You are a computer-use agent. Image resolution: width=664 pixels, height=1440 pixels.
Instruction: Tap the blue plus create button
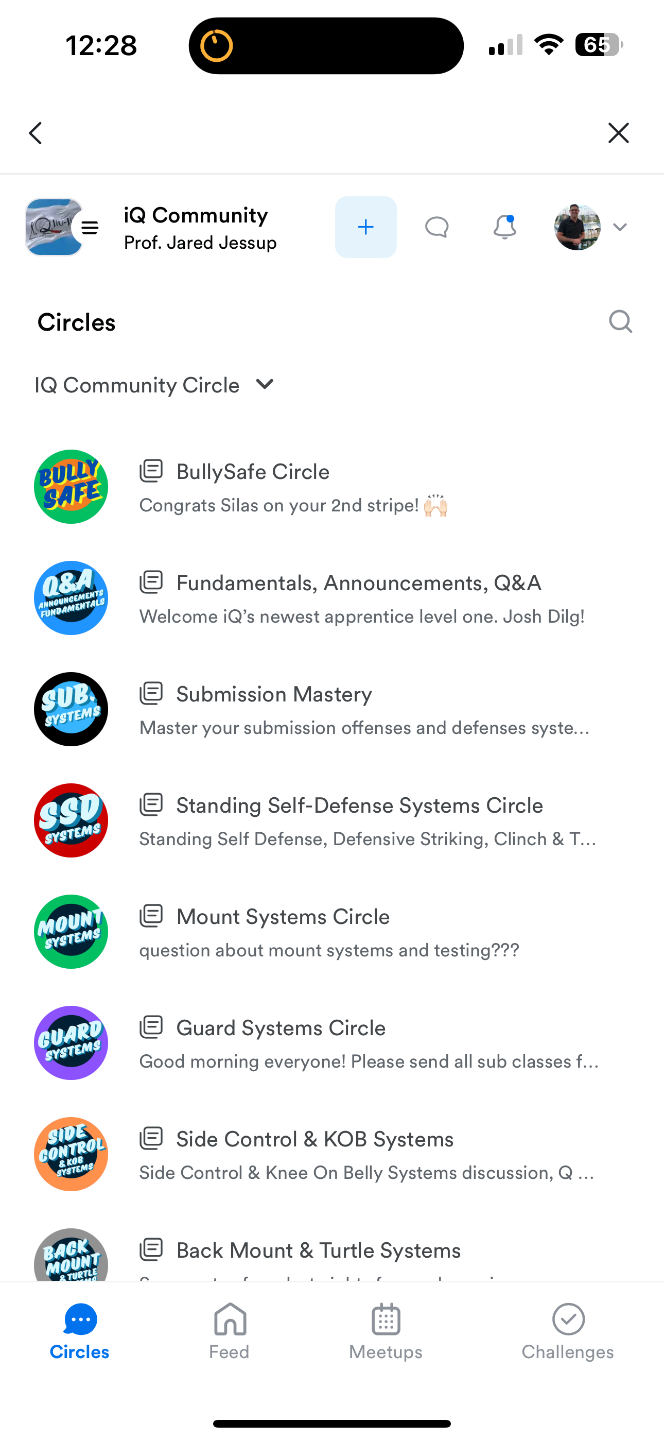(x=366, y=227)
